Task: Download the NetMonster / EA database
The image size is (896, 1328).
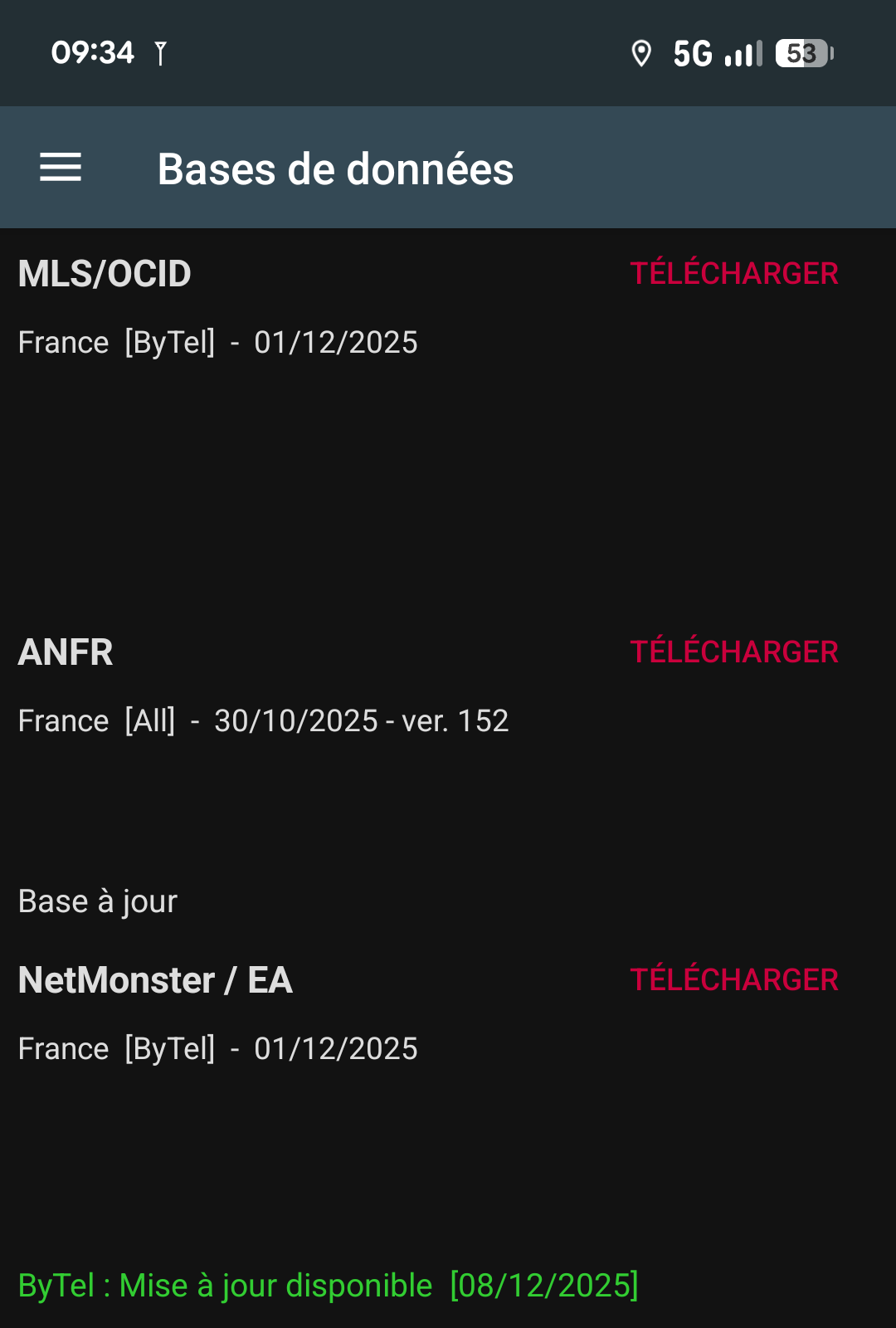Action: tap(733, 980)
